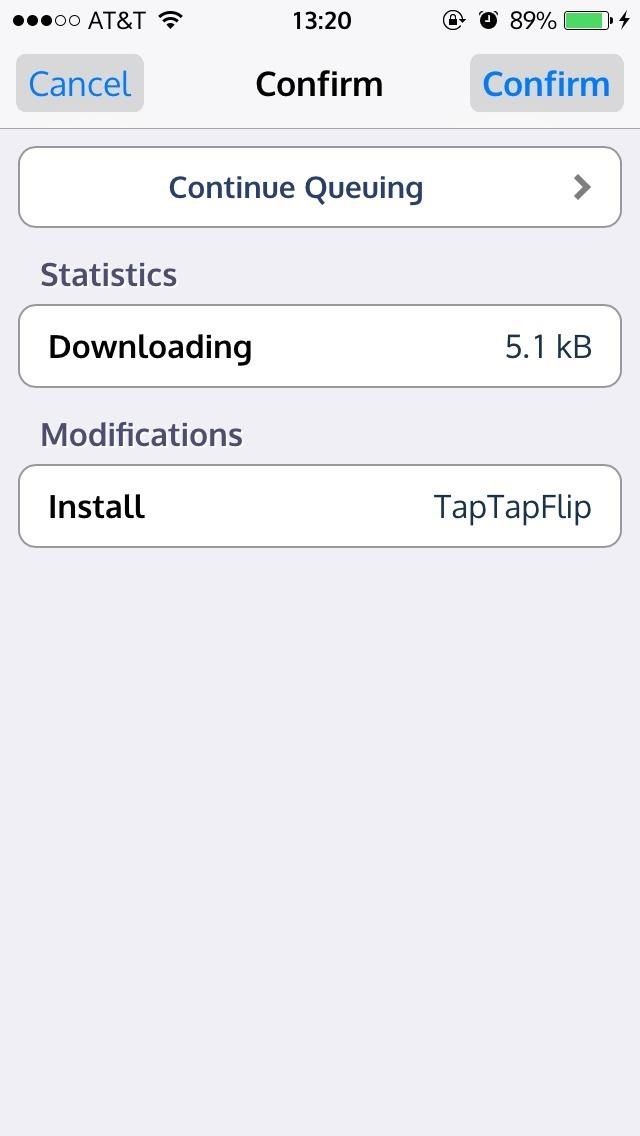
Task: Confirm the installation using the top-right button
Action: [x=546, y=84]
